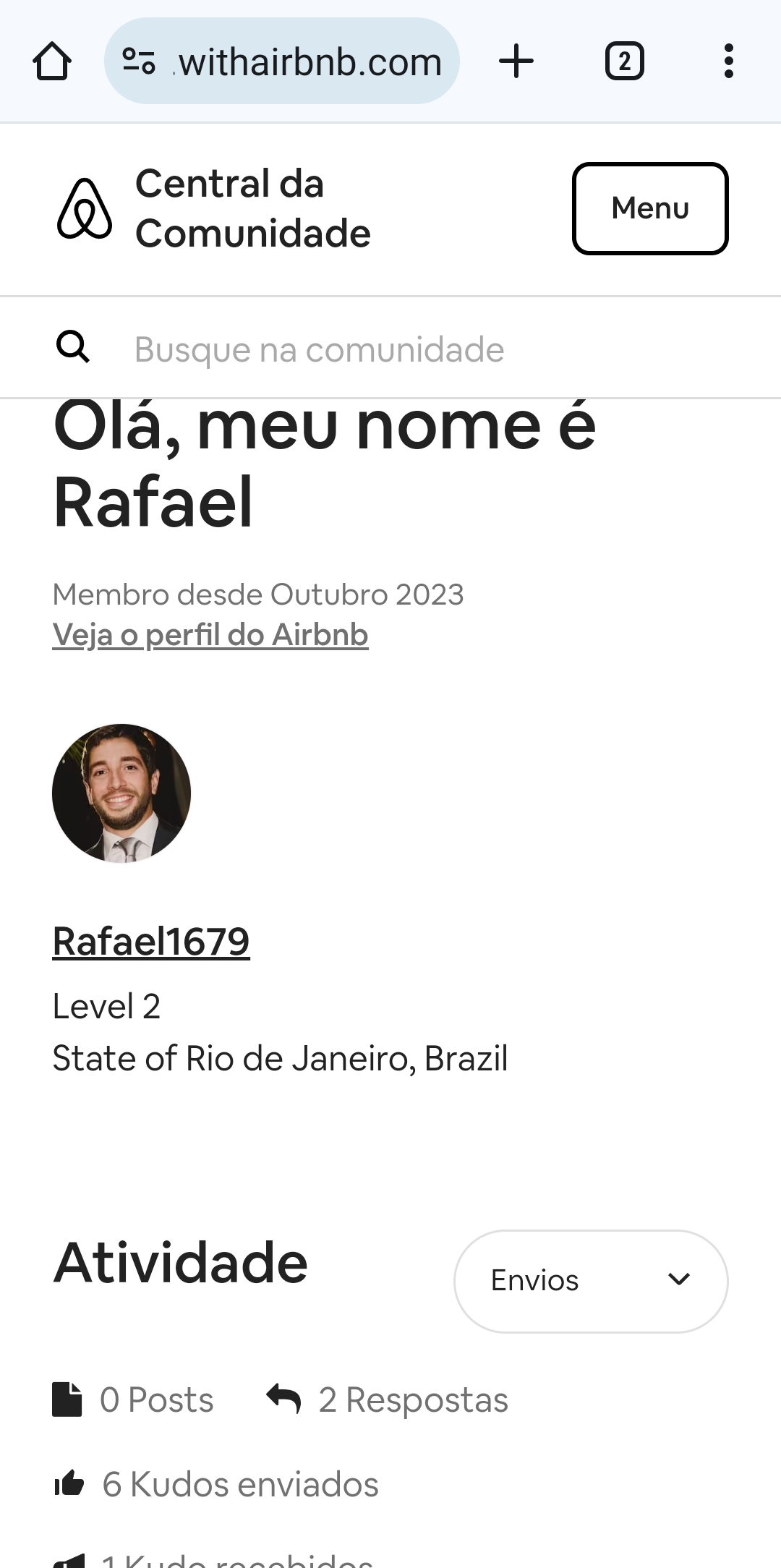Open the Rafael1679 username link
This screenshot has width=781, height=1568.
click(x=151, y=941)
